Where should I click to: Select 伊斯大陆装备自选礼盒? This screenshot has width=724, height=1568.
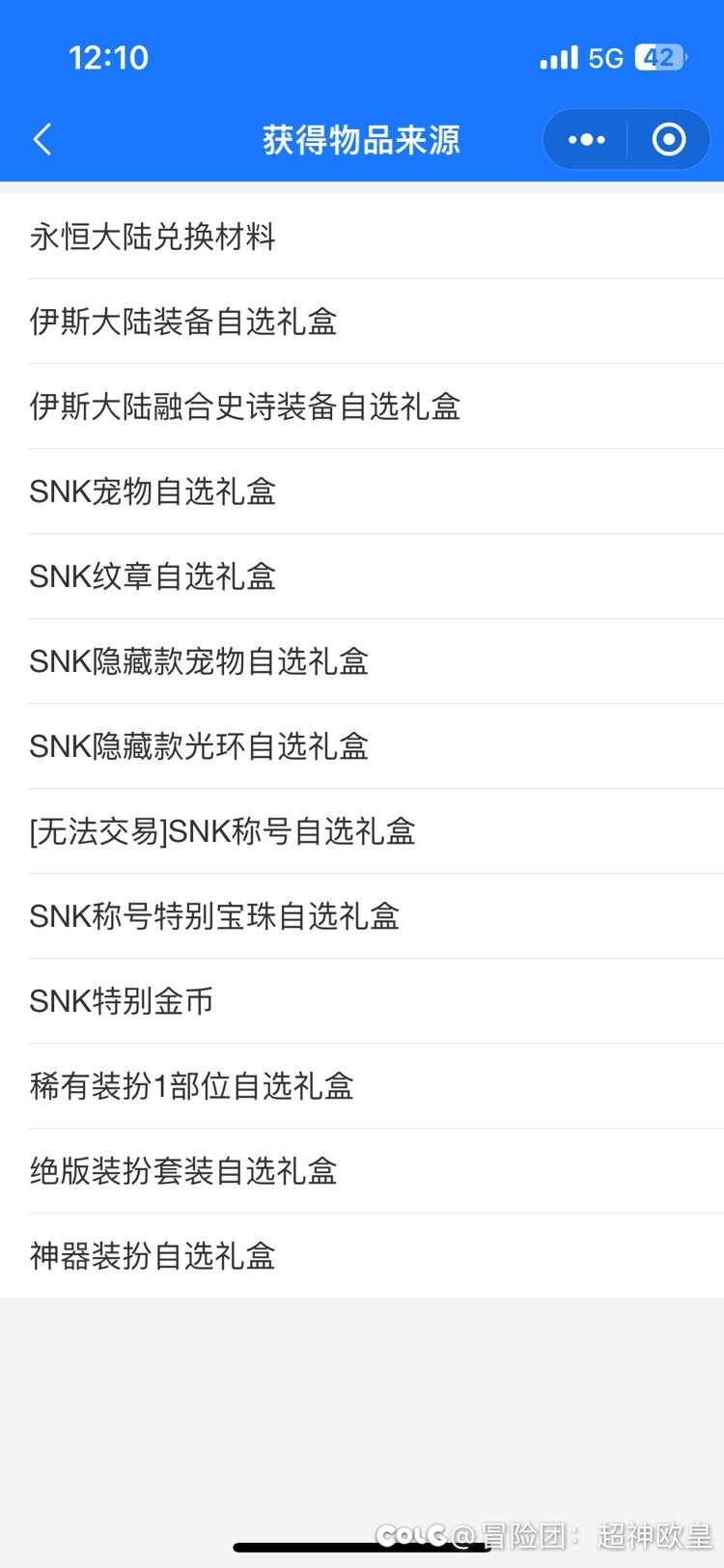(362, 322)
